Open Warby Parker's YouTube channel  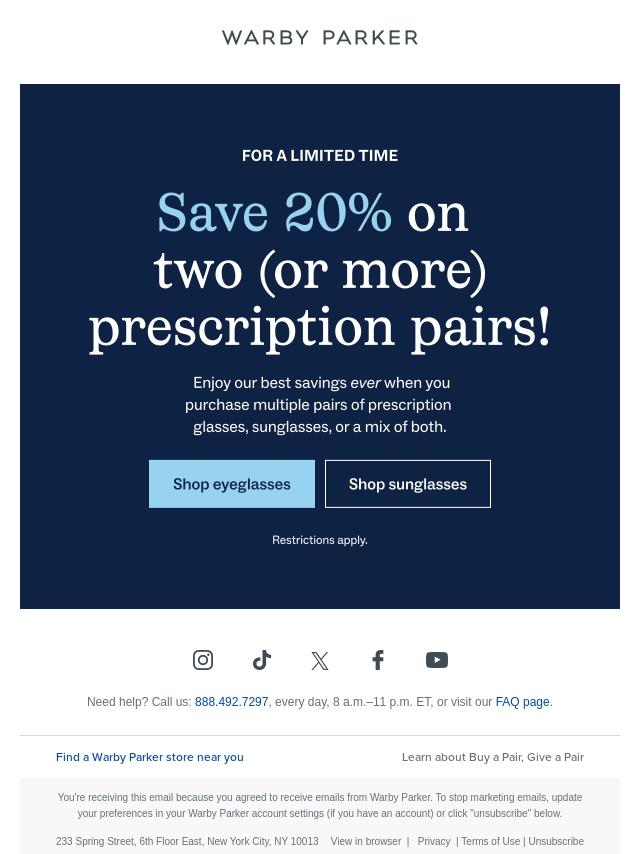pyautogui.click(x=437, y=660)
